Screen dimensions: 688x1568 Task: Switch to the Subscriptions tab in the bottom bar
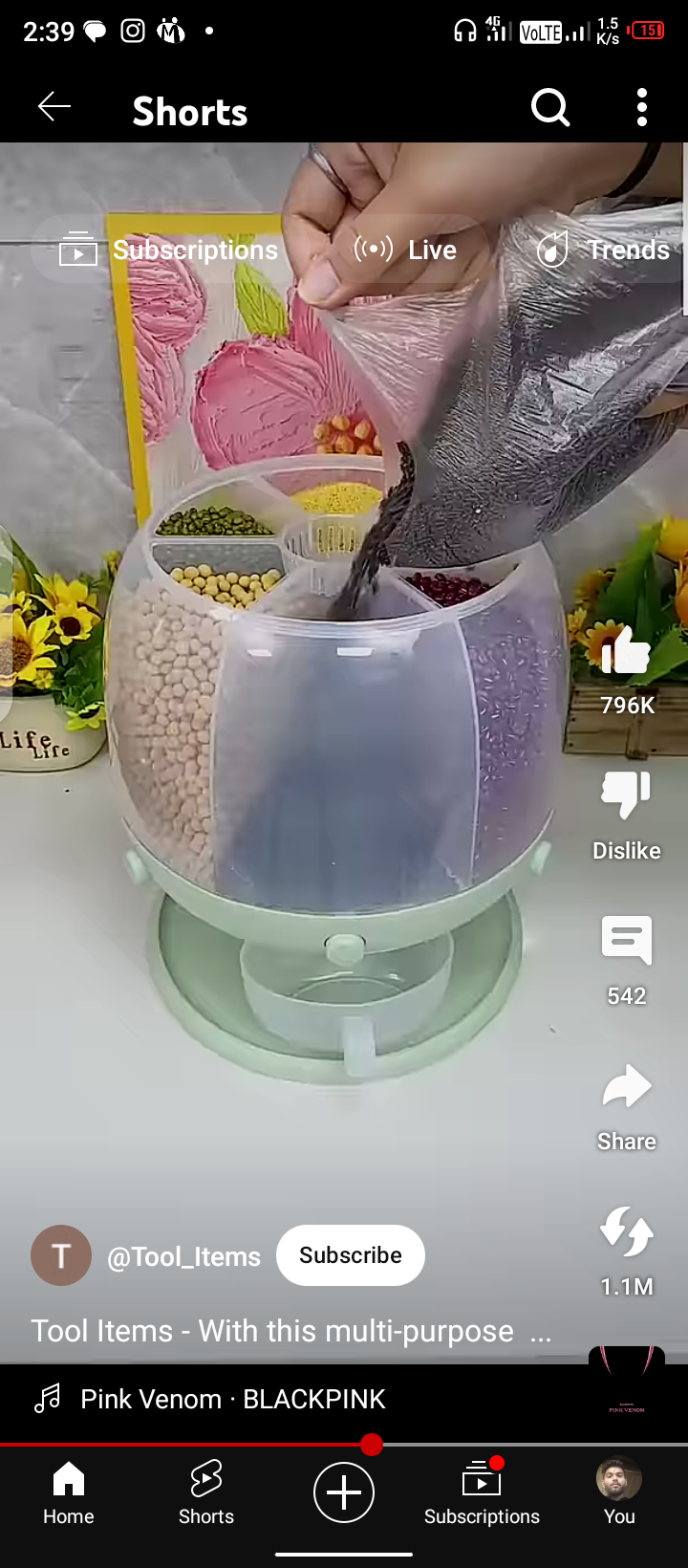(x=482, y=1492)
